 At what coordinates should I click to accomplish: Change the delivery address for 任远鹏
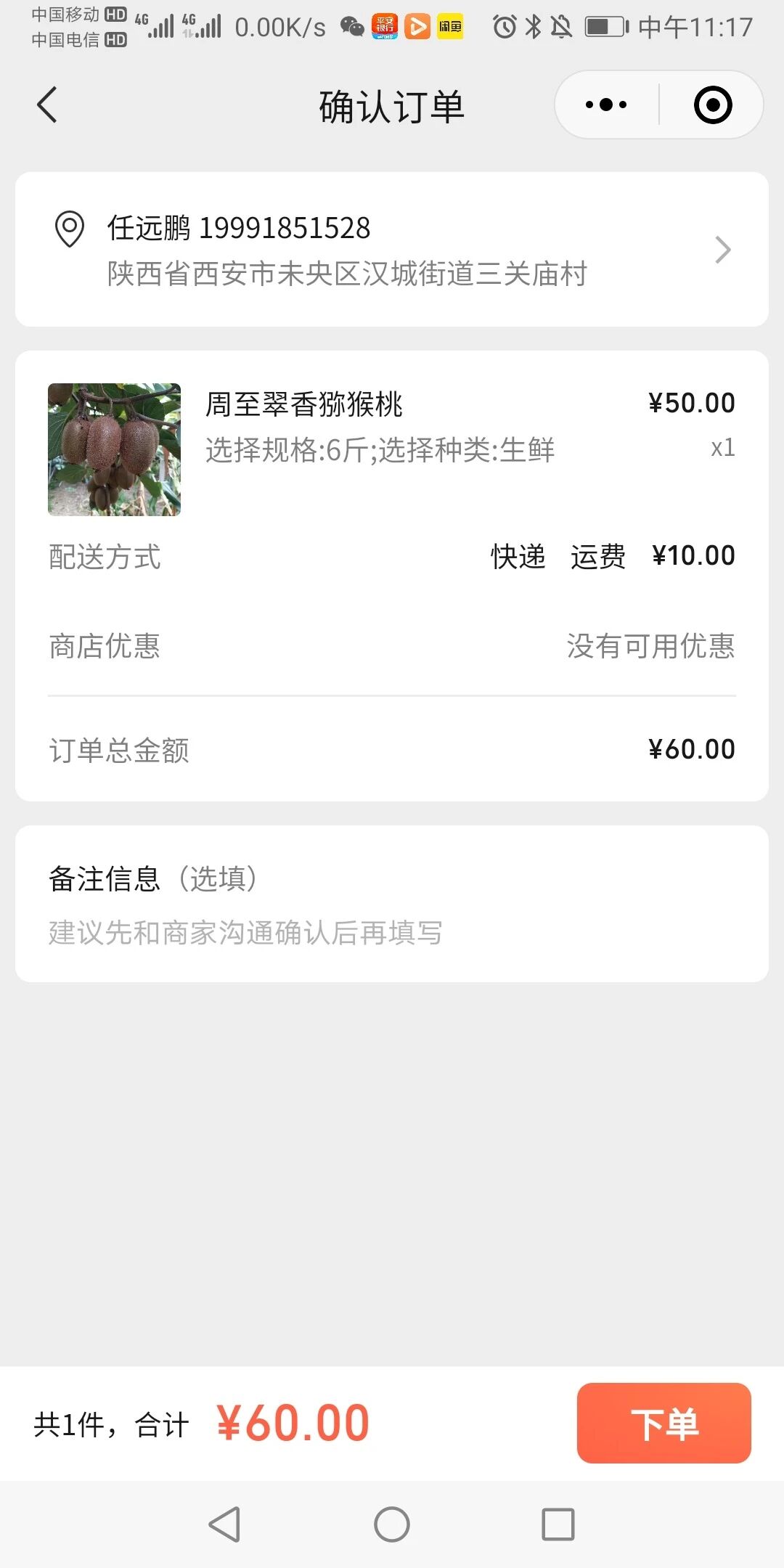coord(392,250)
